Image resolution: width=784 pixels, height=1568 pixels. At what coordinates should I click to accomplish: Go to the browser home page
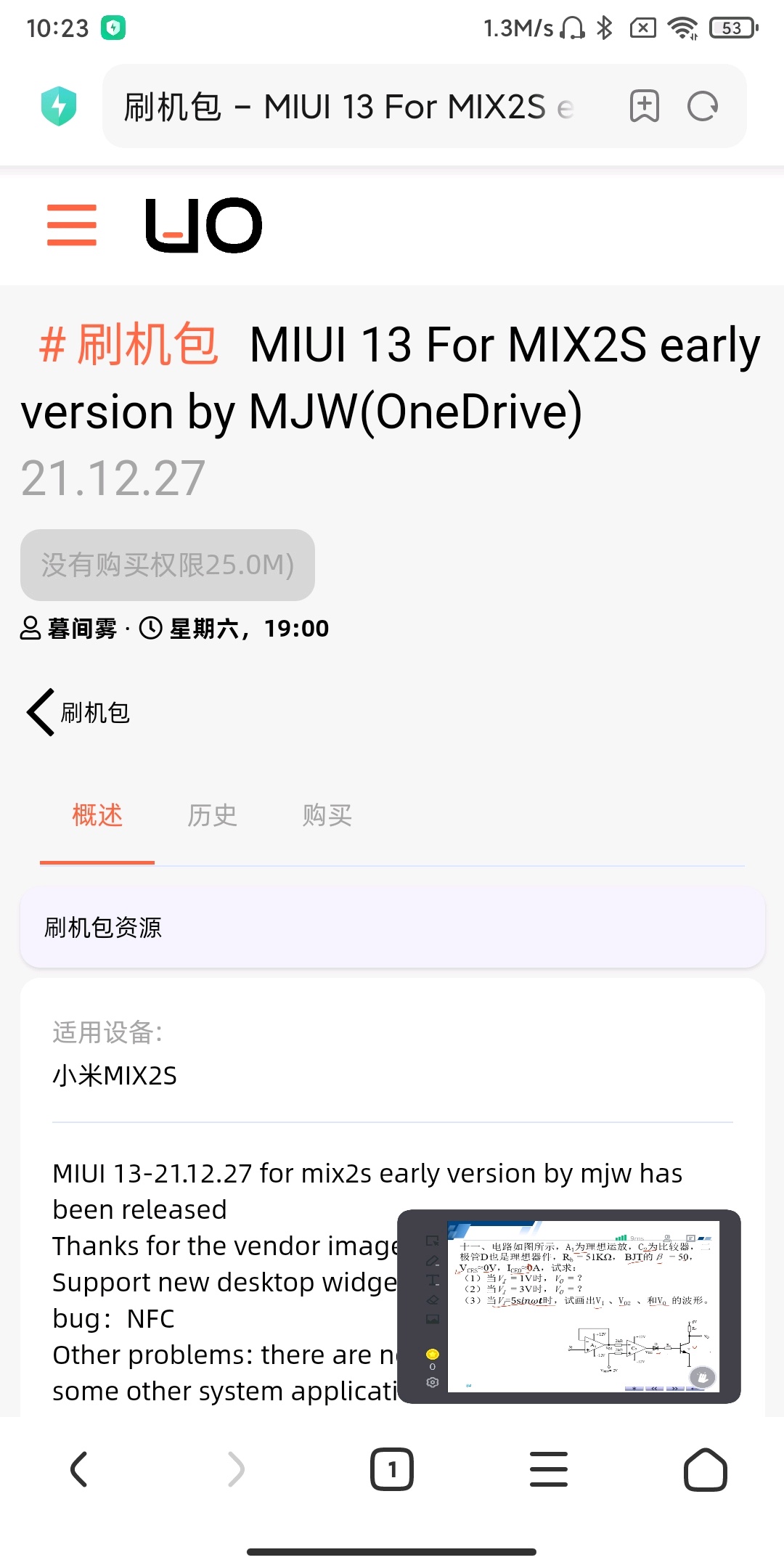tap(705, 1469)
